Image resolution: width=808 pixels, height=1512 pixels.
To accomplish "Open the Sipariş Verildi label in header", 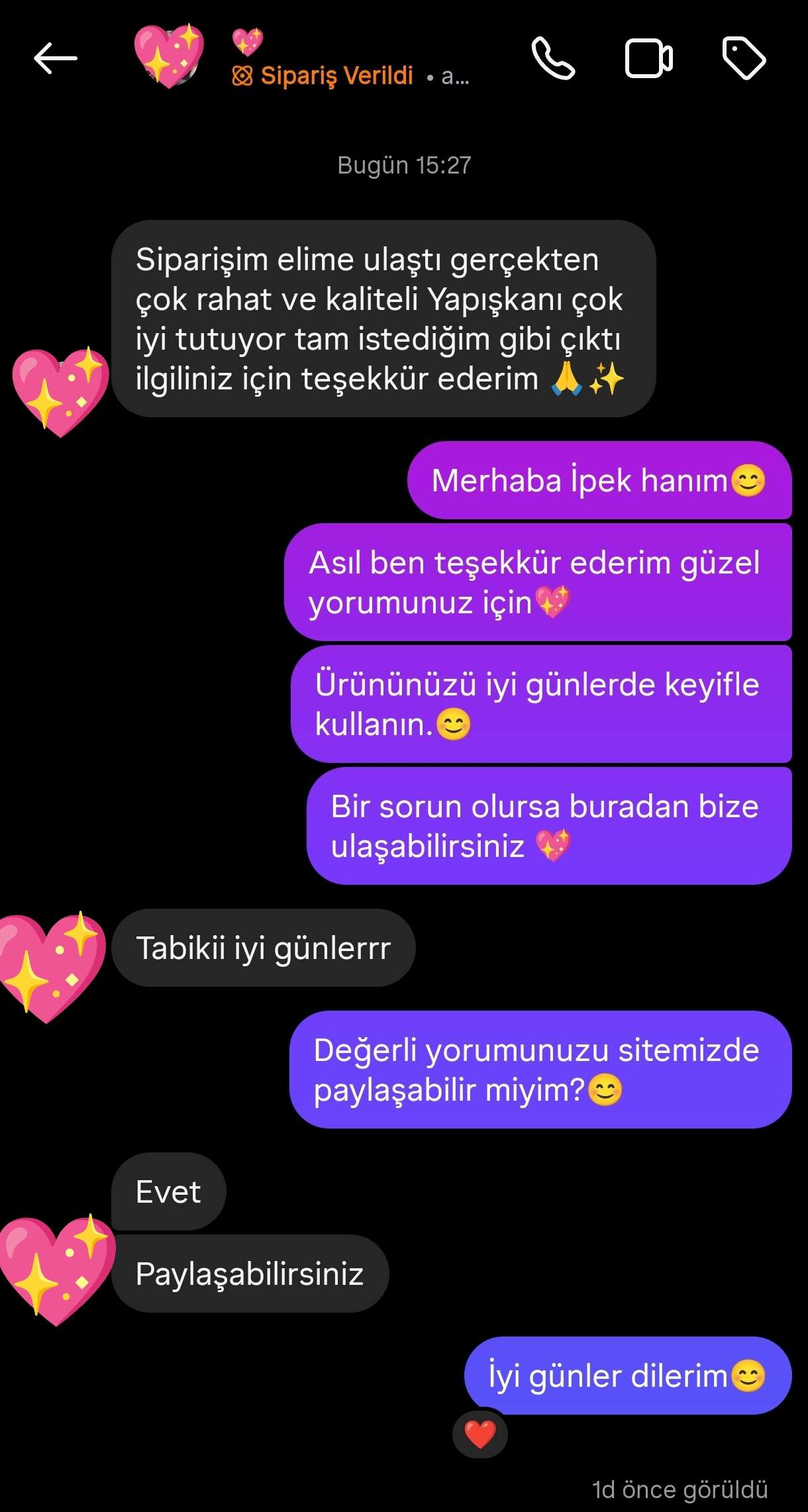I will click(x=325, y=76).
